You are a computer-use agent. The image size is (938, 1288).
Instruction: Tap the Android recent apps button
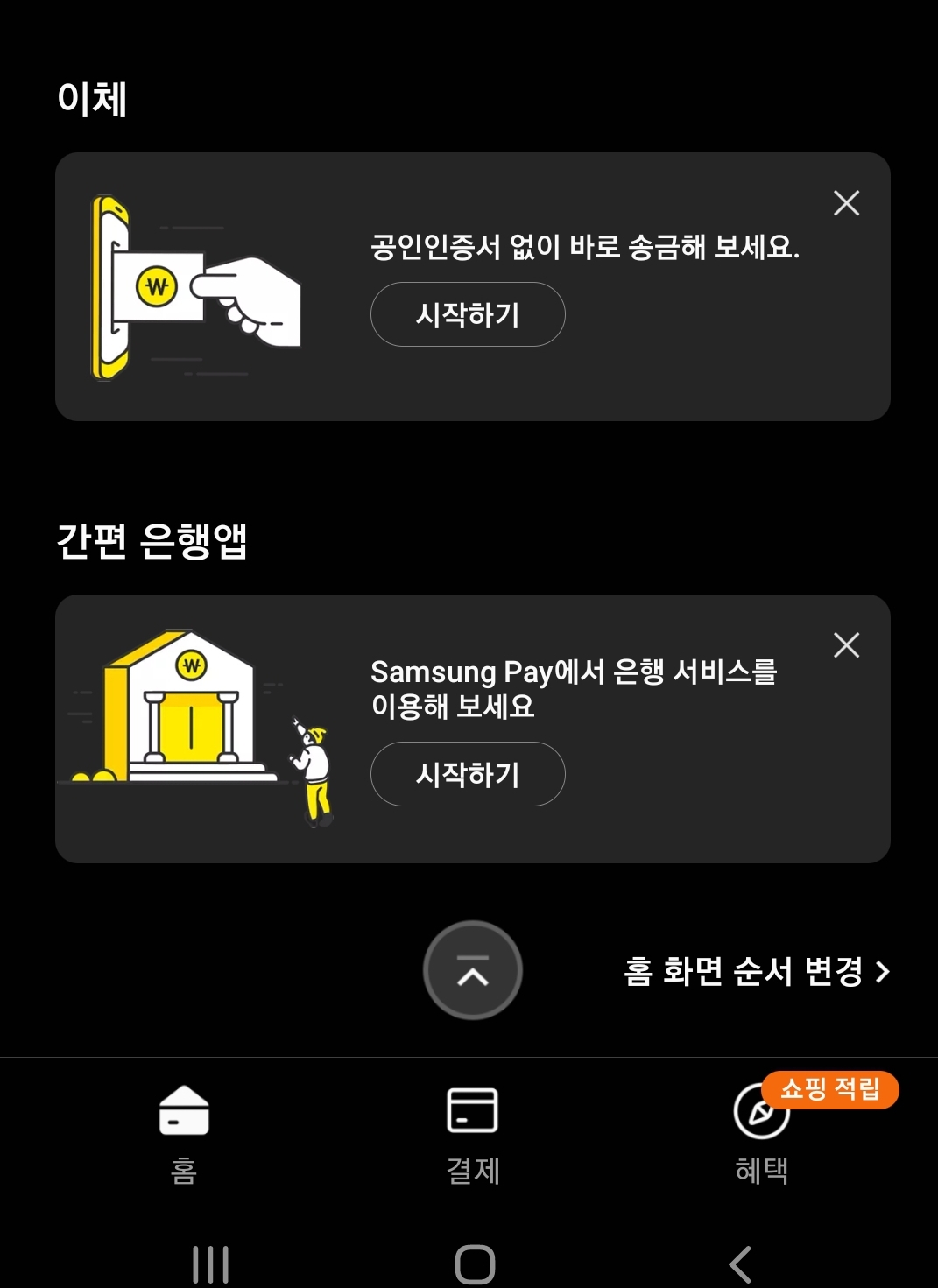coord(210,1261)
